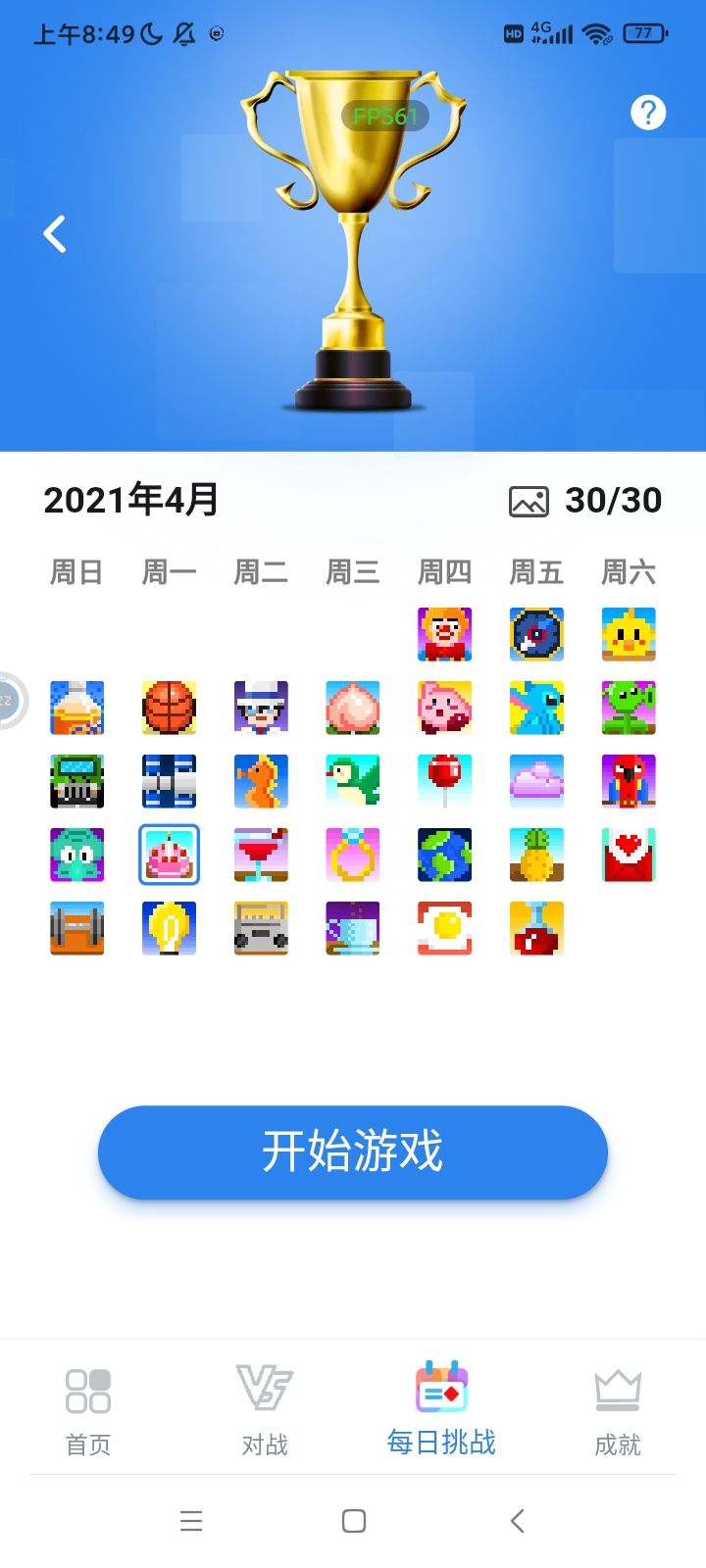Tap the image gallery icon beside 30/30

pyautogui.click(x=529, y=501)
